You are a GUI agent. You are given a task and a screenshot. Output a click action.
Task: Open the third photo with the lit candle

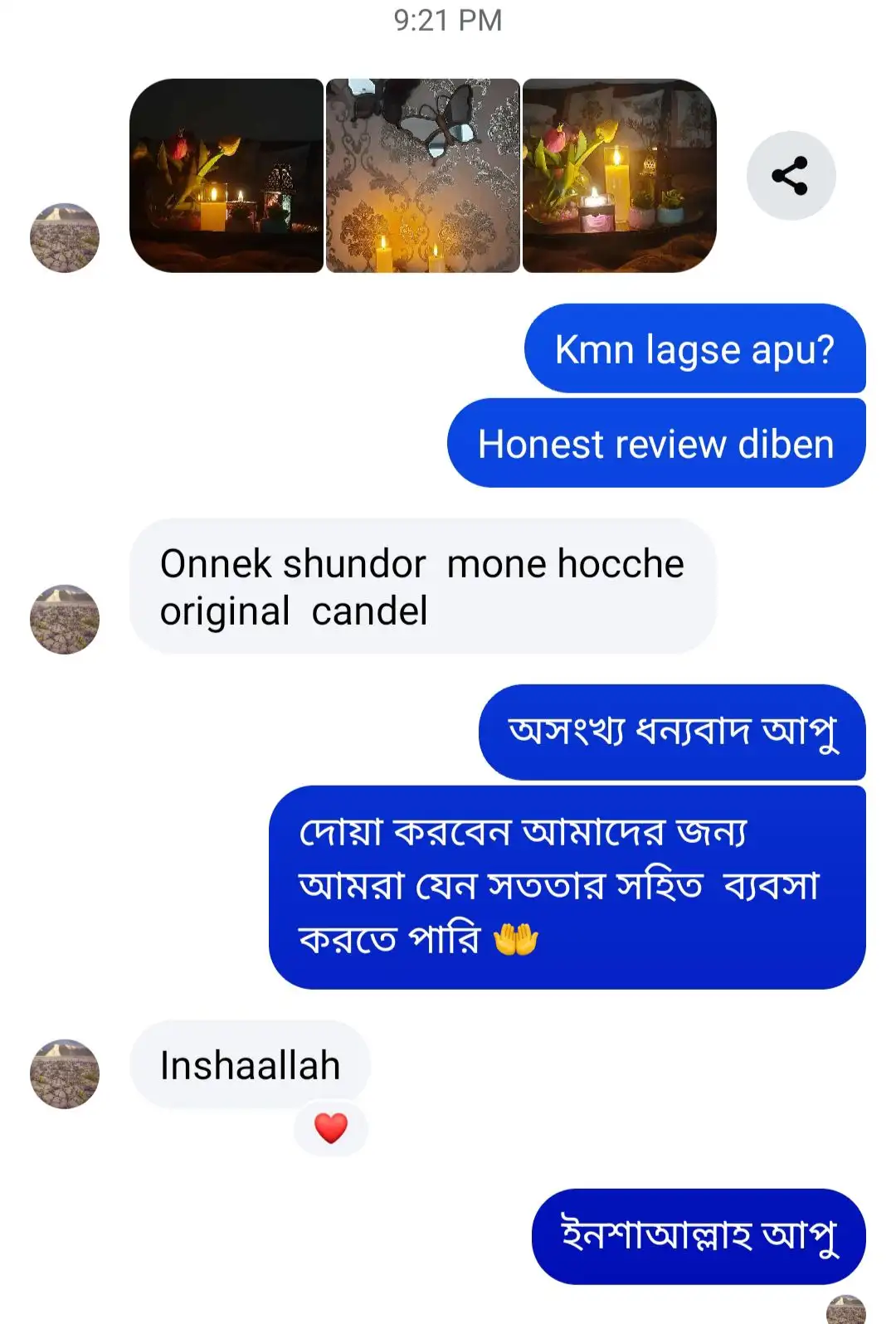[x=619, y=176]
